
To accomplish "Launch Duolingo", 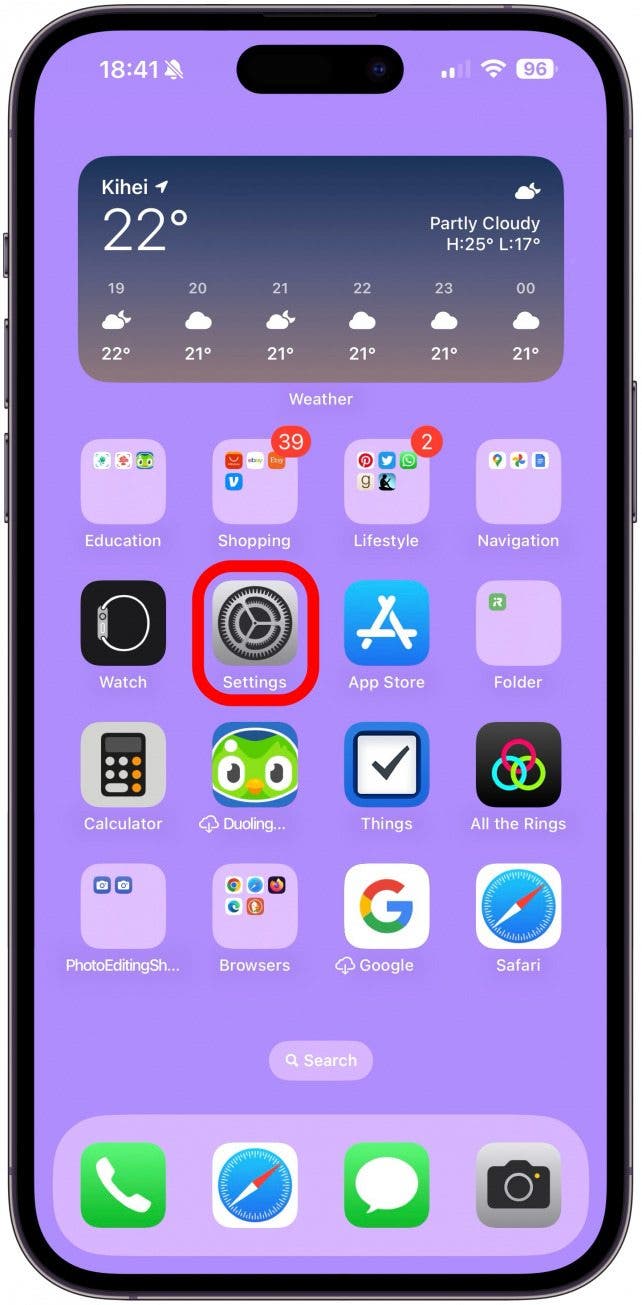I will coord(255,764).
